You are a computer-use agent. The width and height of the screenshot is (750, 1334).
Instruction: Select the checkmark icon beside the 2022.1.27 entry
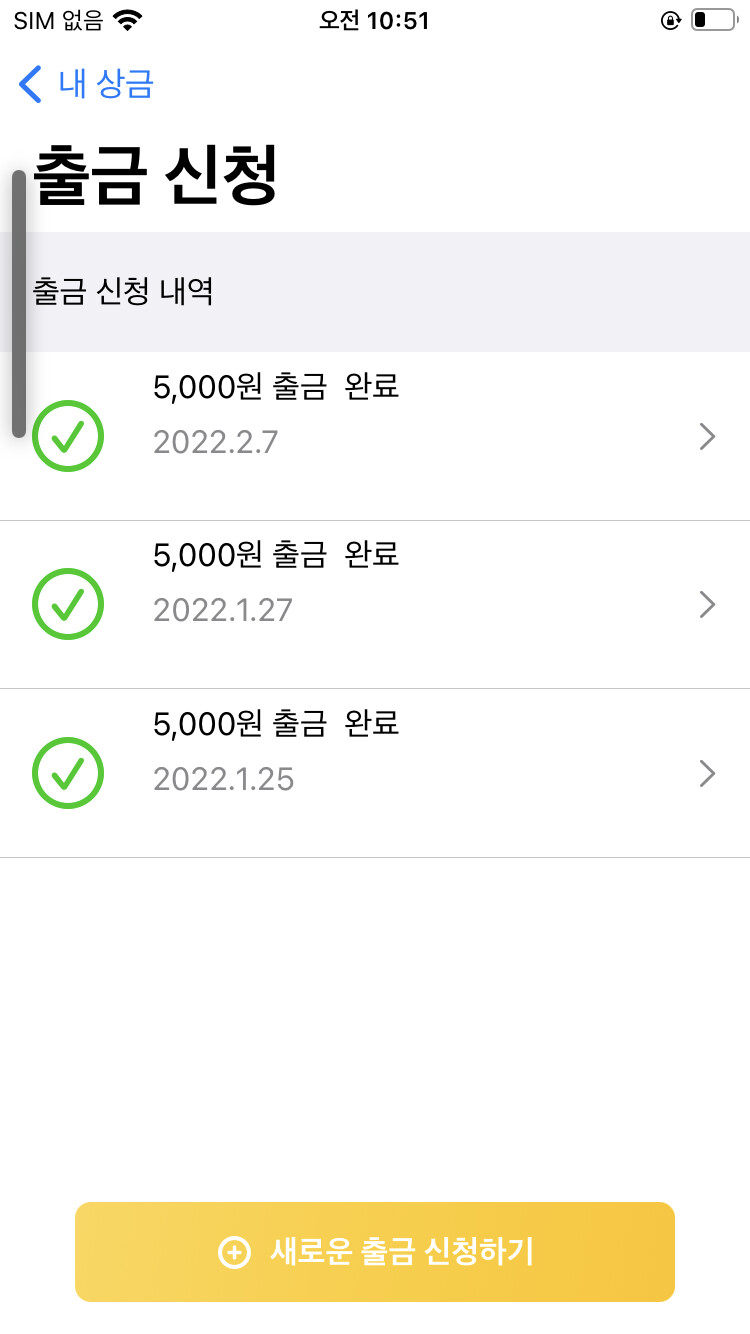(x=67, y=604)
